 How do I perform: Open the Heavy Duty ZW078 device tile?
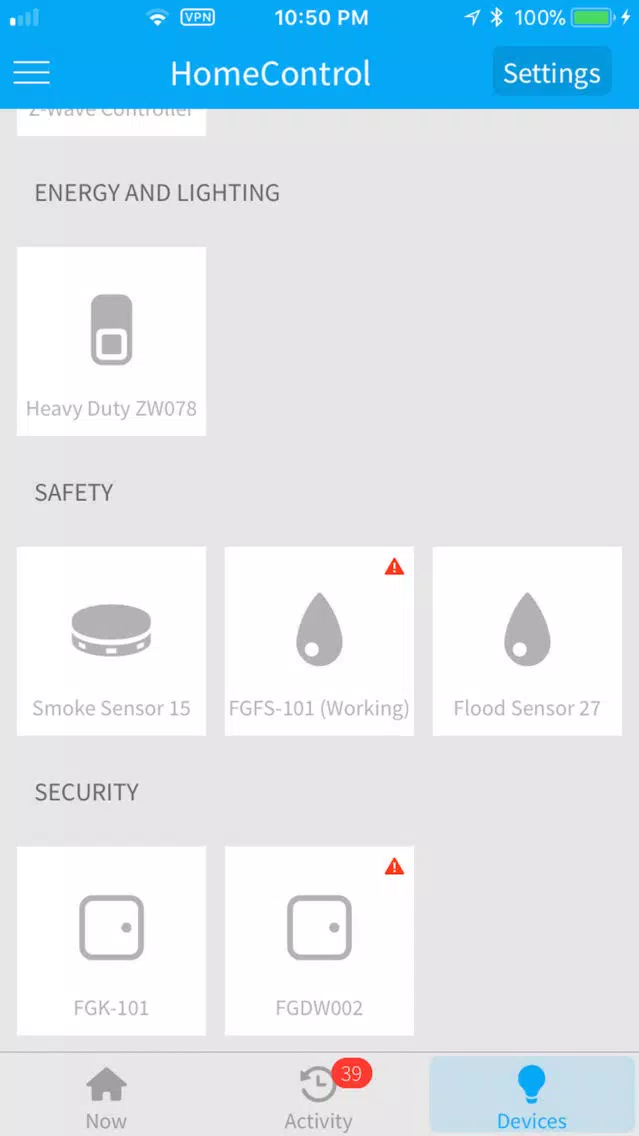coord(112,341)
